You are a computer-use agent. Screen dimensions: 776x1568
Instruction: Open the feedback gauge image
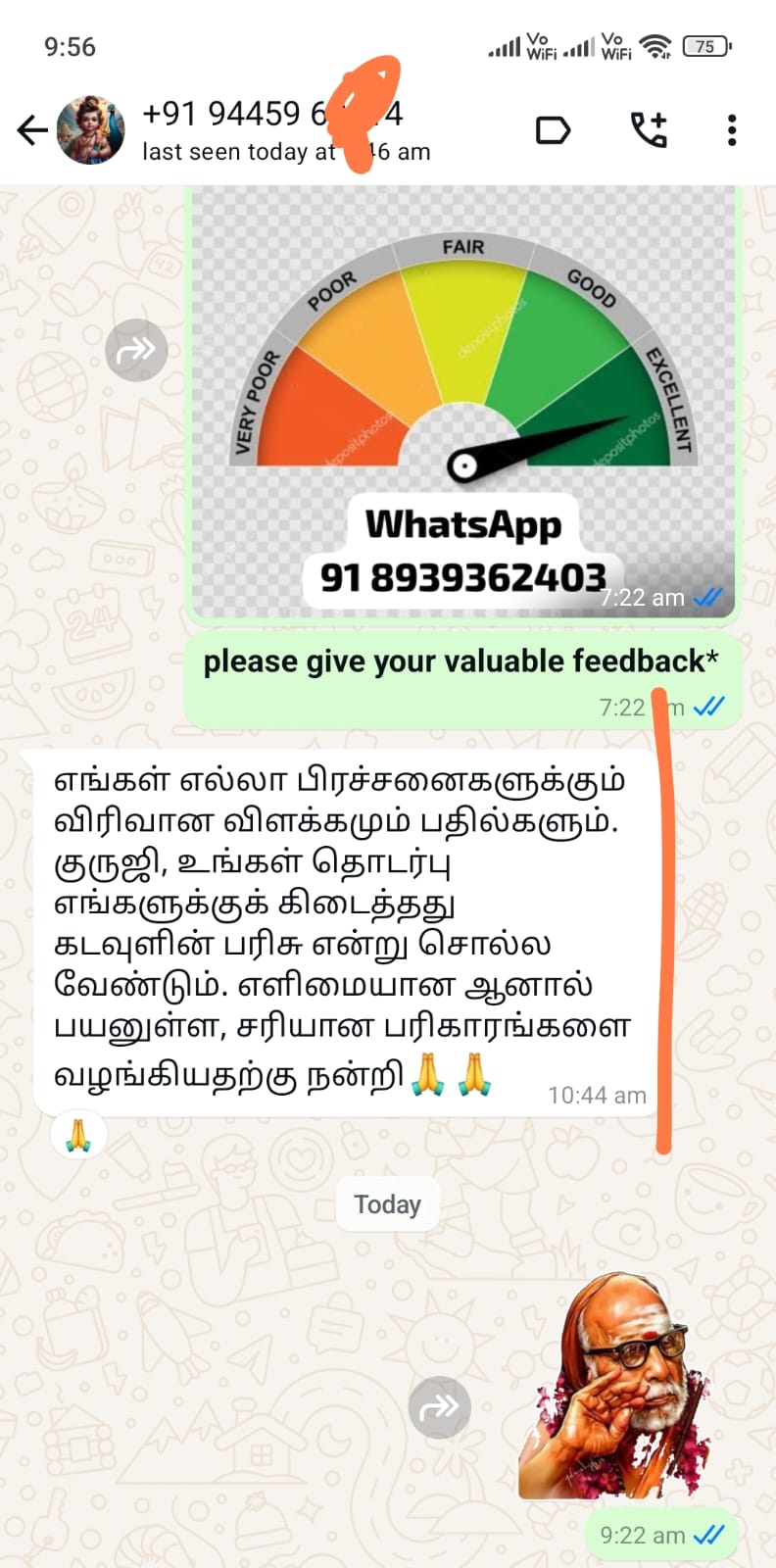[x=462, y=402]
